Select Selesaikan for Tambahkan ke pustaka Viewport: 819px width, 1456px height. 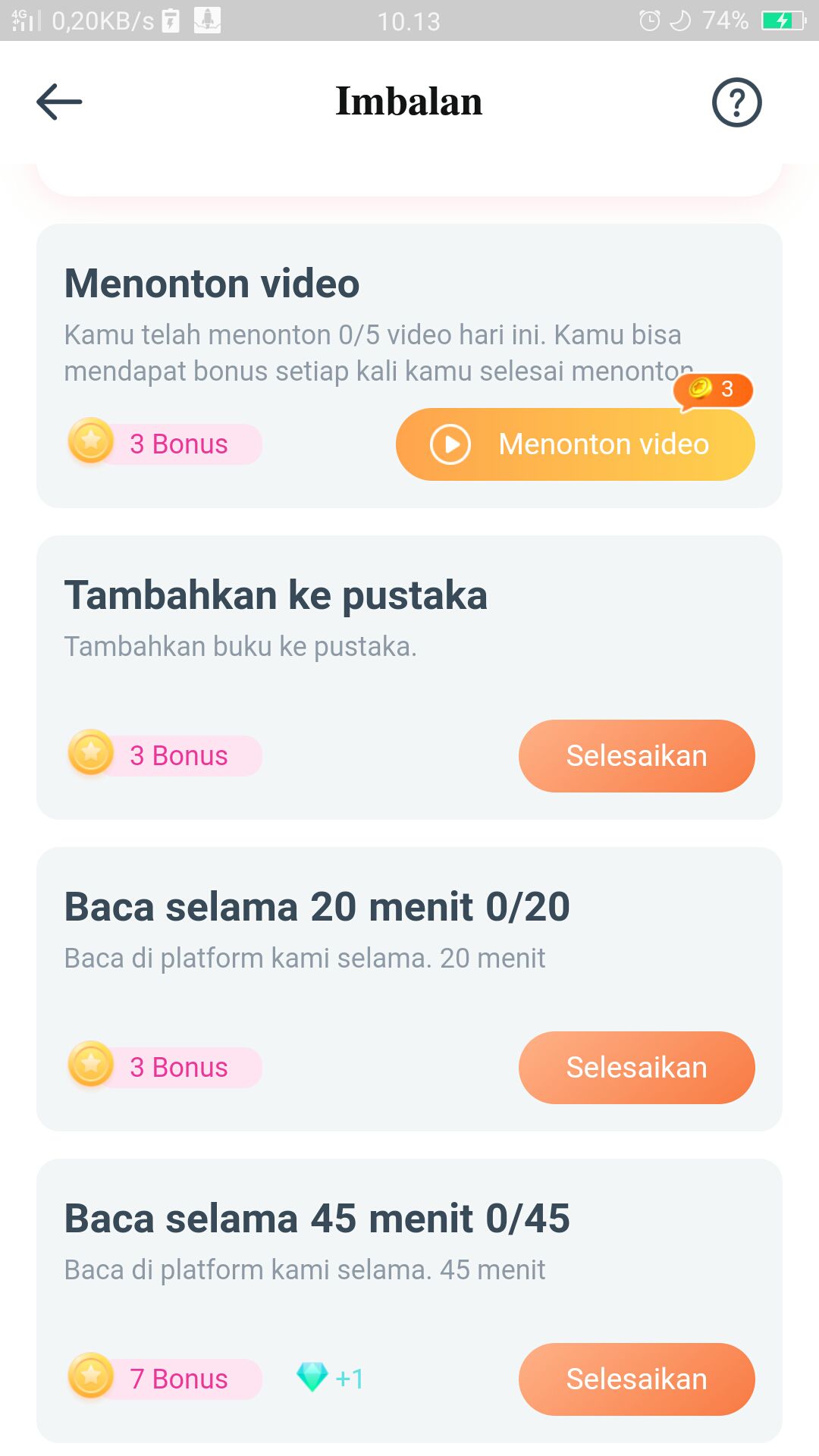point(637,756)
